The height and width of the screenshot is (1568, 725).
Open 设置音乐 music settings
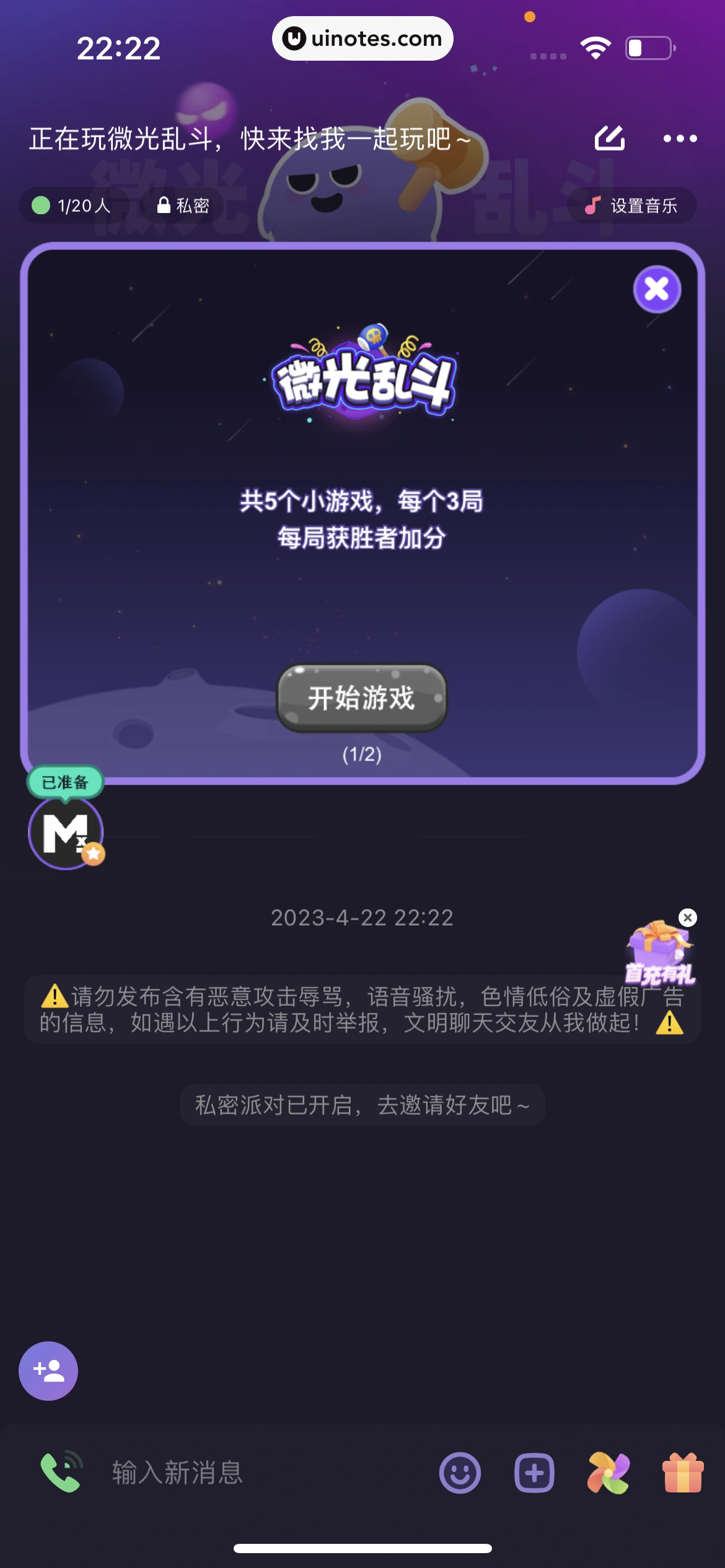(x=631, y=206)
